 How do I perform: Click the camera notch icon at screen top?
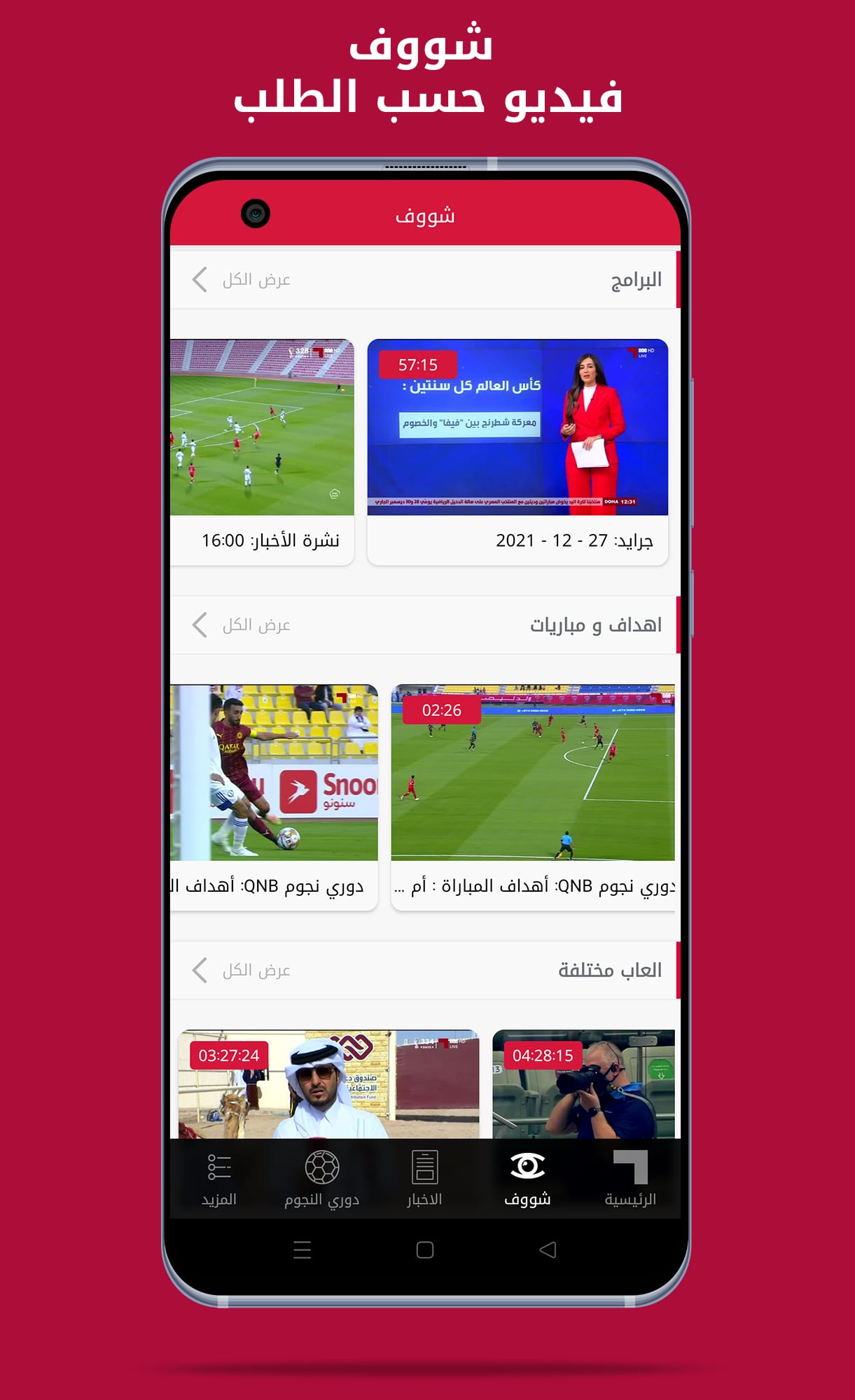256,213
